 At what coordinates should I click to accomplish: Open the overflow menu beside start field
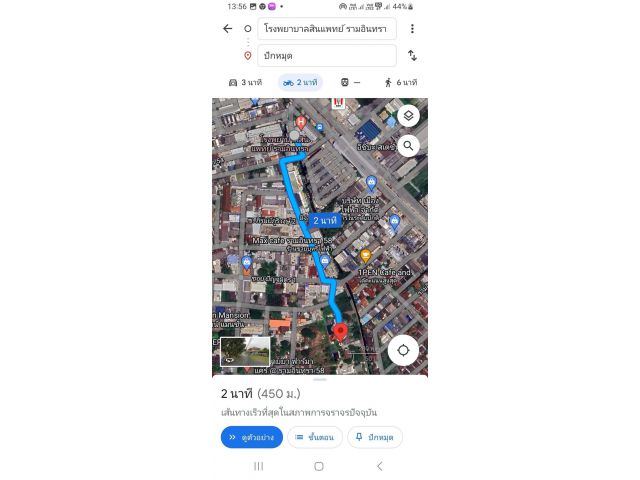(x=412, y=29)
